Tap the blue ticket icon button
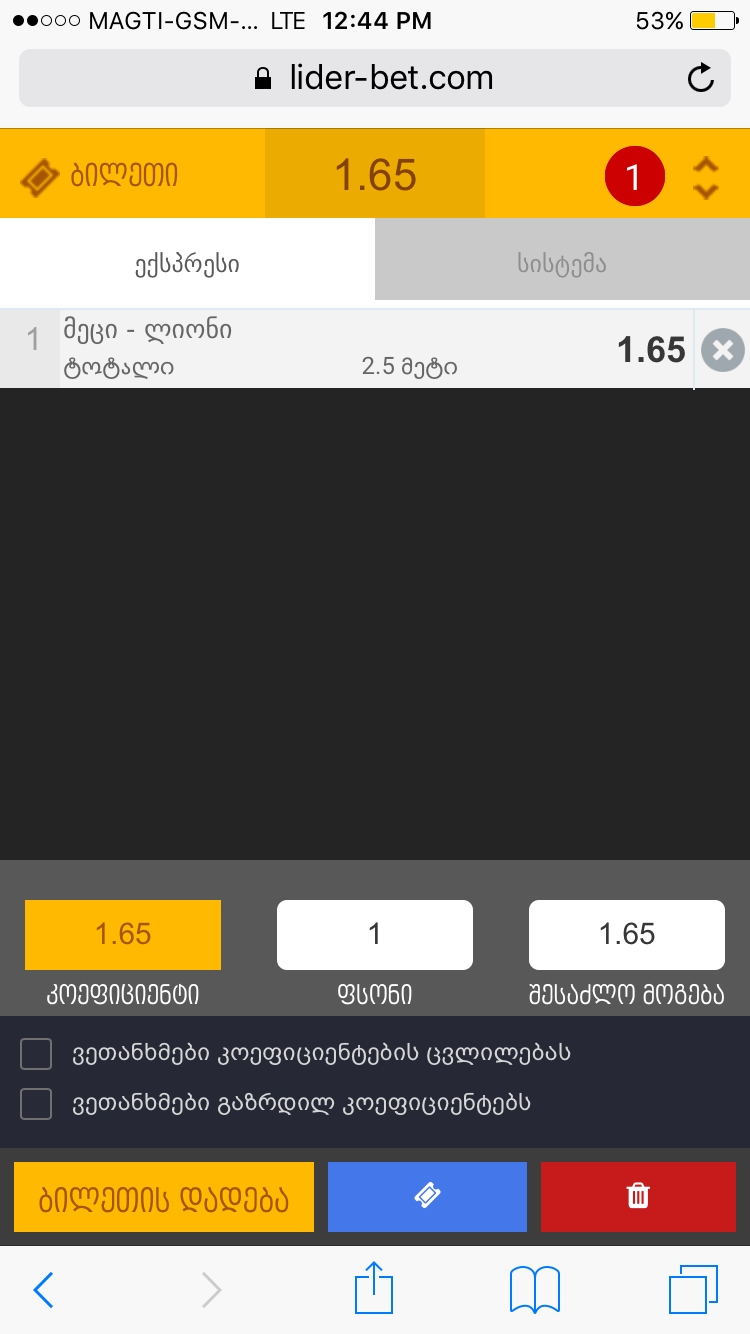Image resolution: width=750 pixels, height=1334 pixels. [x=427, y=1197]
